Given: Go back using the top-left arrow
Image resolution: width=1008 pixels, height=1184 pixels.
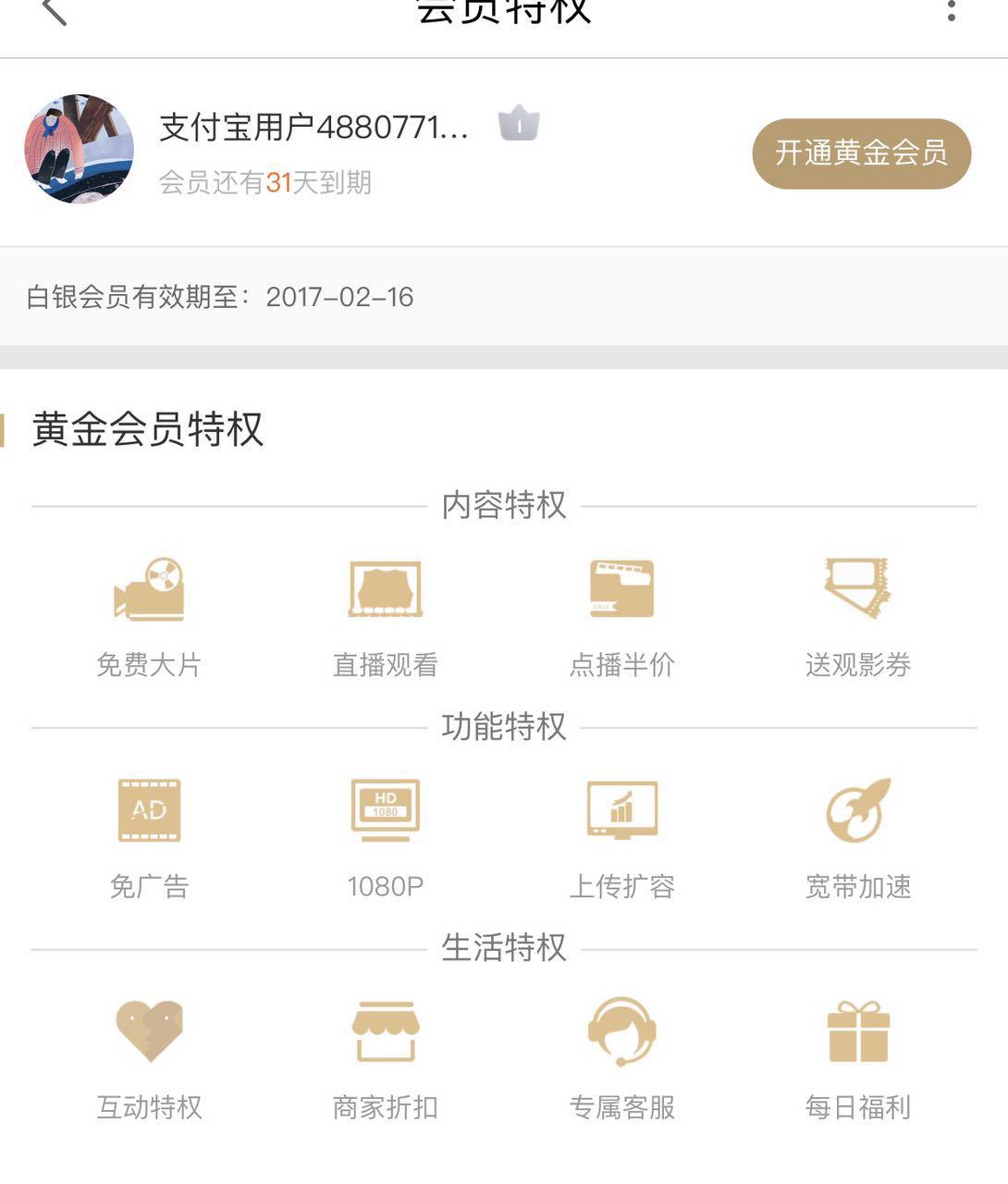Looking at the screenshot, I should pos(54,11).
